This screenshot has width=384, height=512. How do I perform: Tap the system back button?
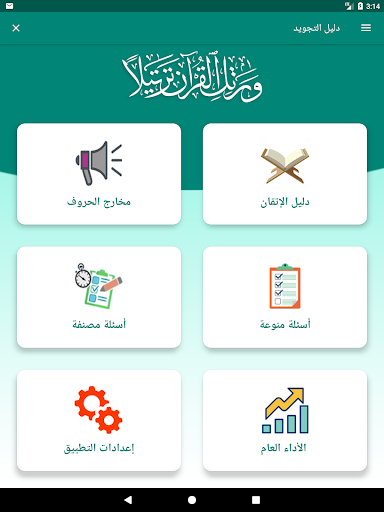(x=128, y=500)
